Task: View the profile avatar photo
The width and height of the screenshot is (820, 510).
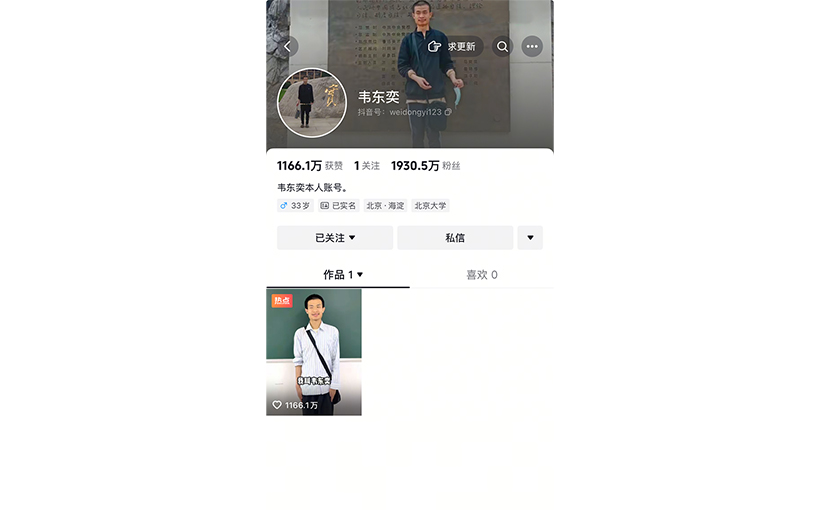Action: pos(312,102)
